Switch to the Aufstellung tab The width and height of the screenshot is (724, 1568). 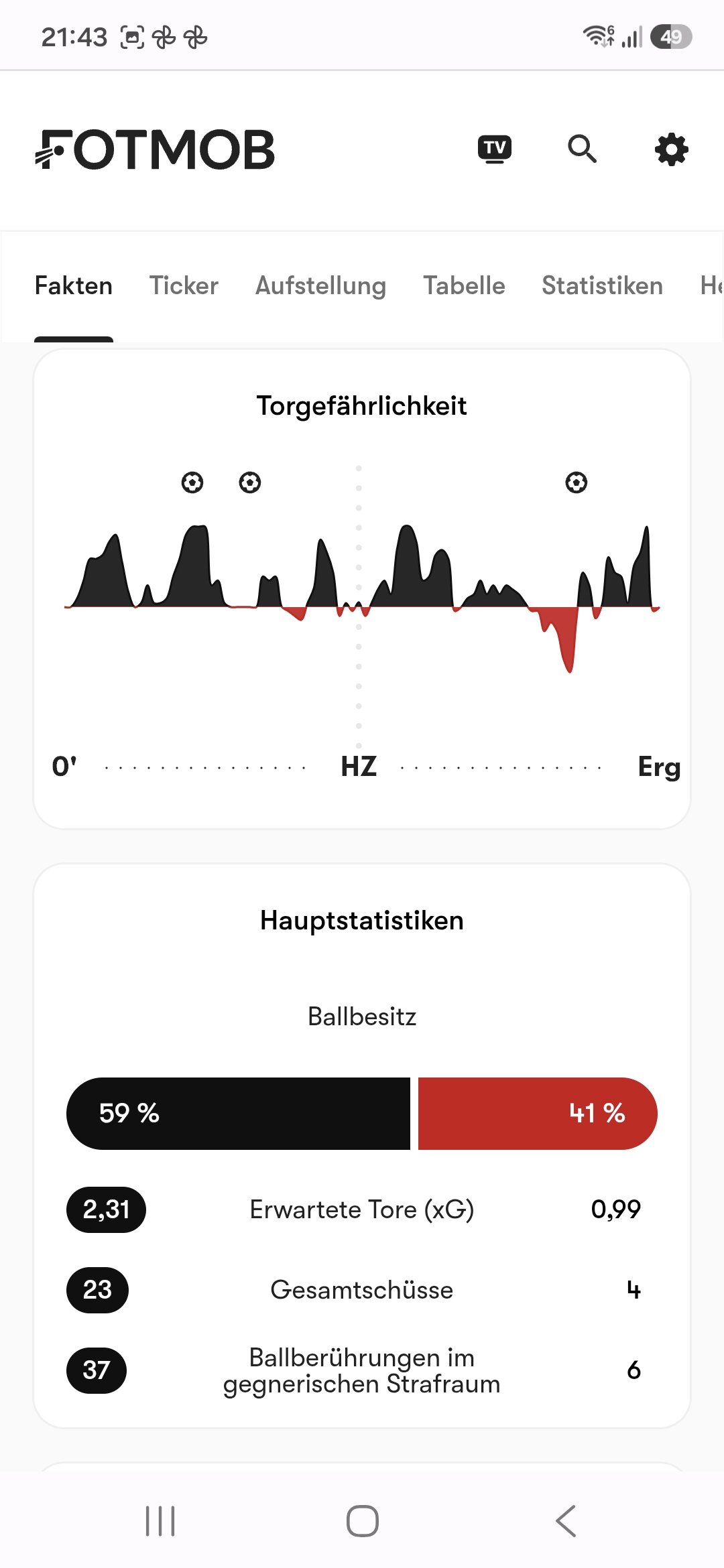coord(320,286)
